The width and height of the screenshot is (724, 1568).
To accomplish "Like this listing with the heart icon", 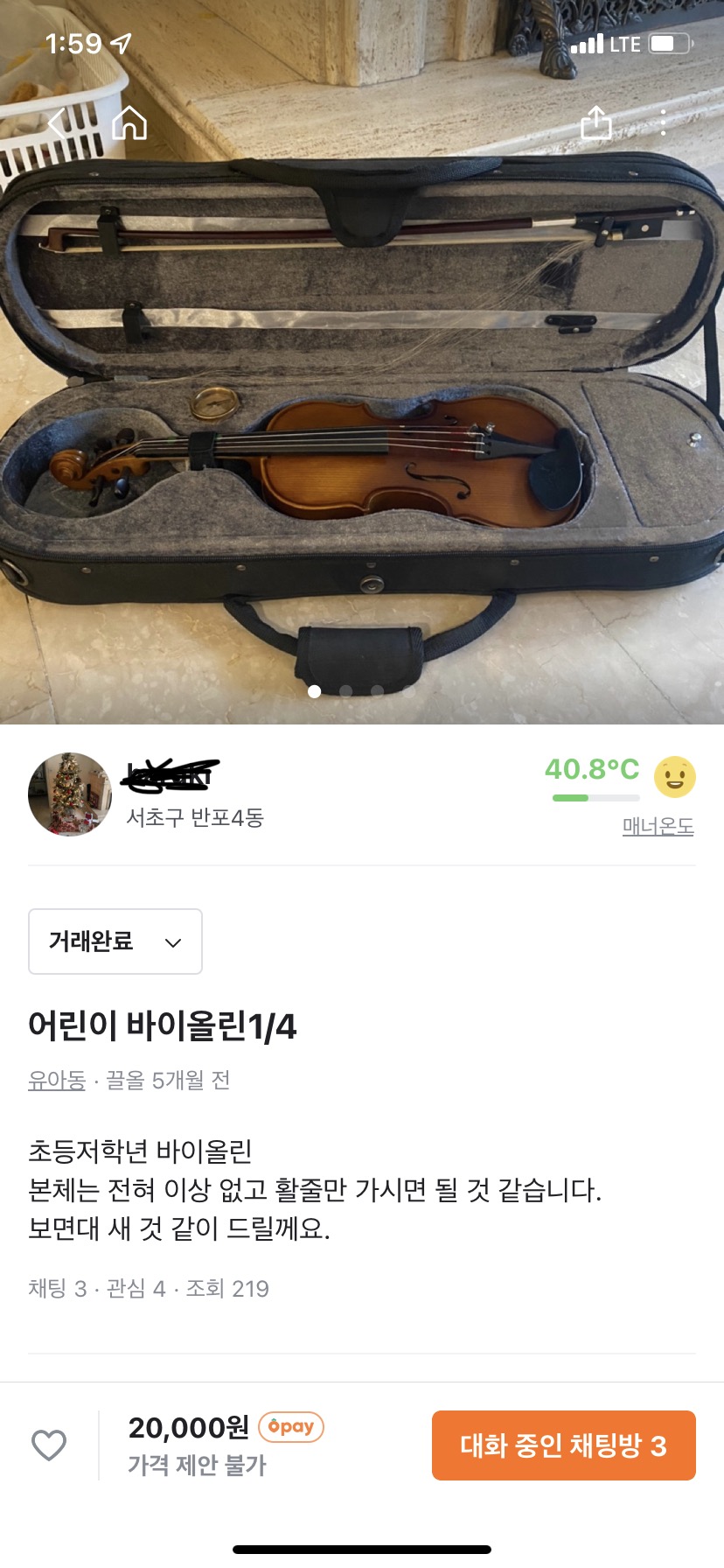I will coord(49,1445).
